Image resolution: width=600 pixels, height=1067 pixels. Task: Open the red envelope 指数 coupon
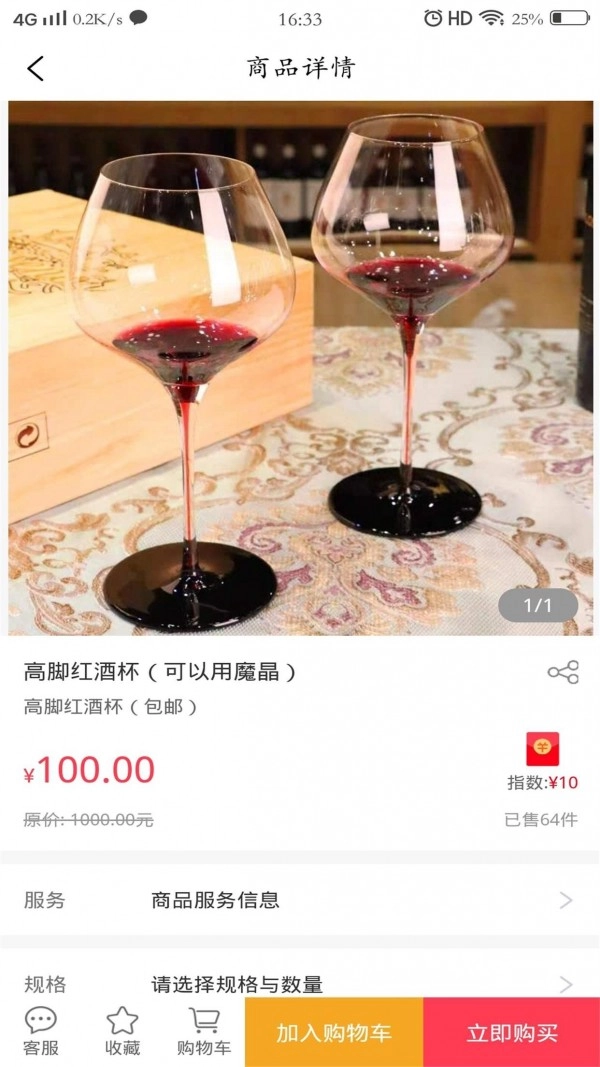coord(542,749)
